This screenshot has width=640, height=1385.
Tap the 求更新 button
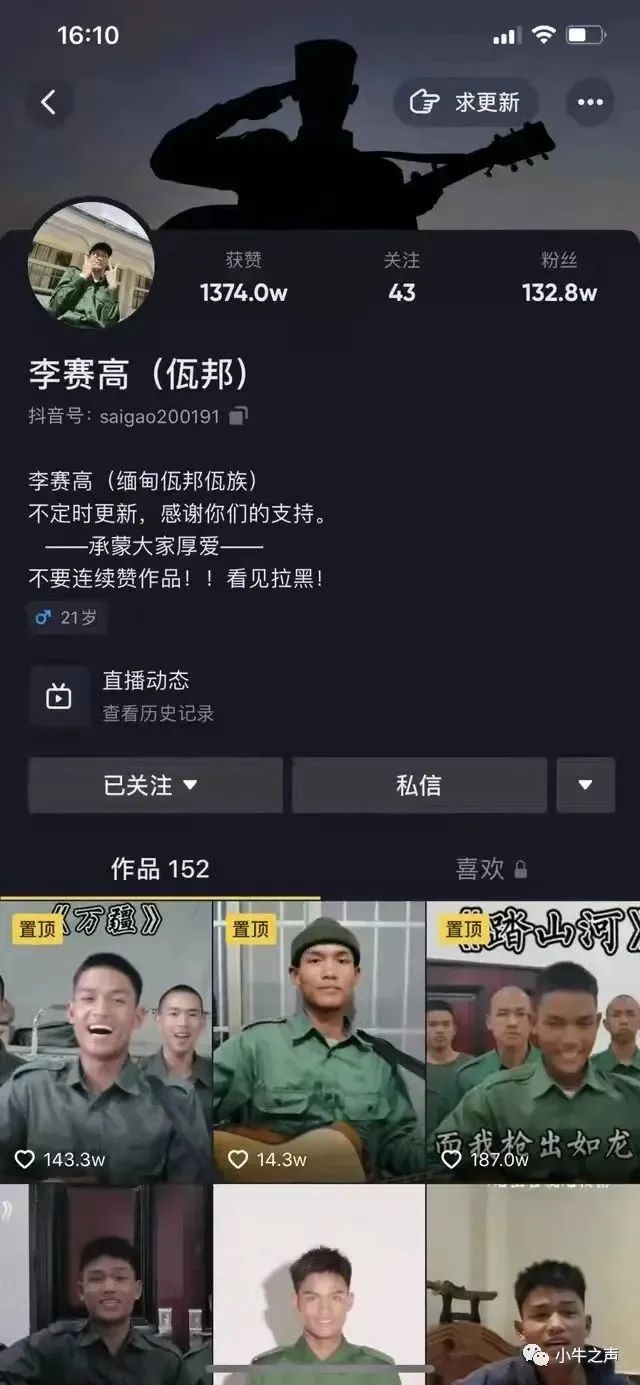[466, 102]
